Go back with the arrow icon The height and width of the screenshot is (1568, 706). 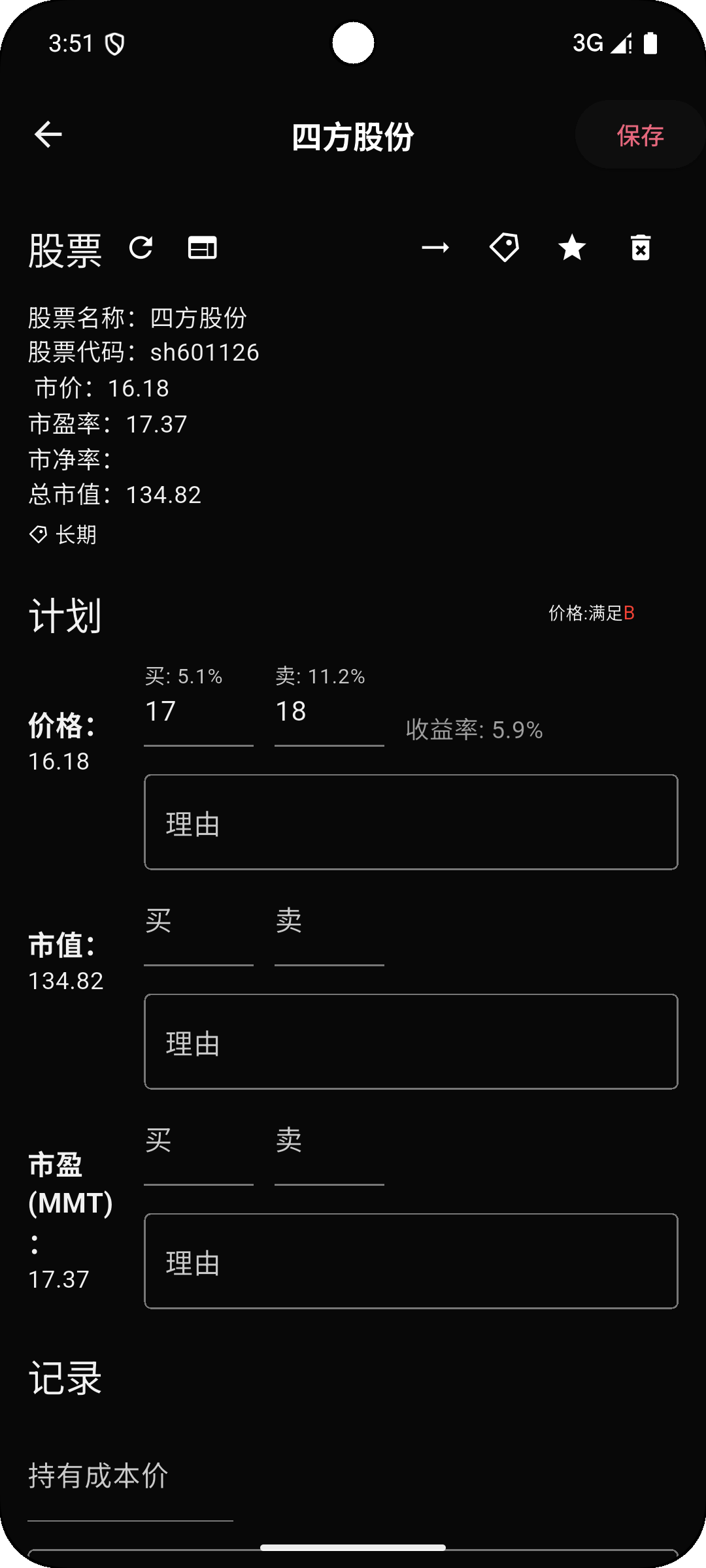tap(47, 134)
